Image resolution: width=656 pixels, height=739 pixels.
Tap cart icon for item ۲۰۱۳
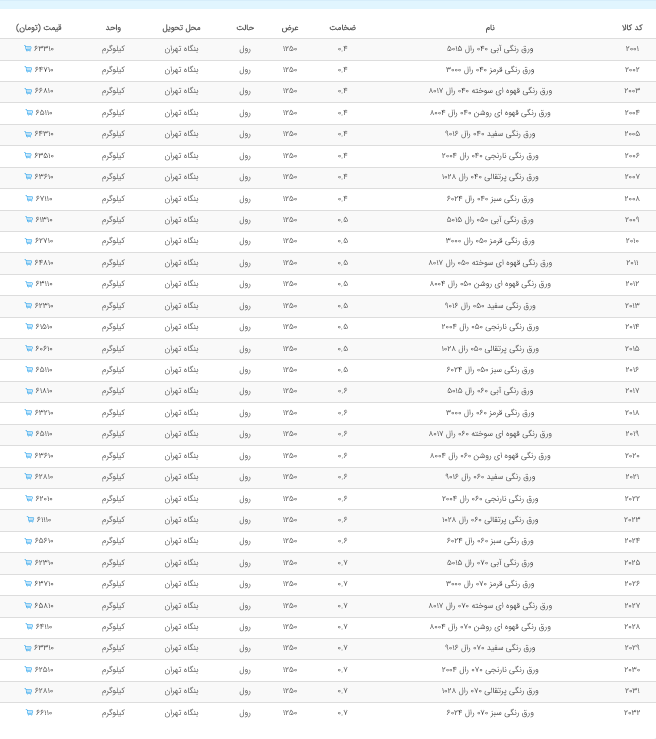(28, 305)
